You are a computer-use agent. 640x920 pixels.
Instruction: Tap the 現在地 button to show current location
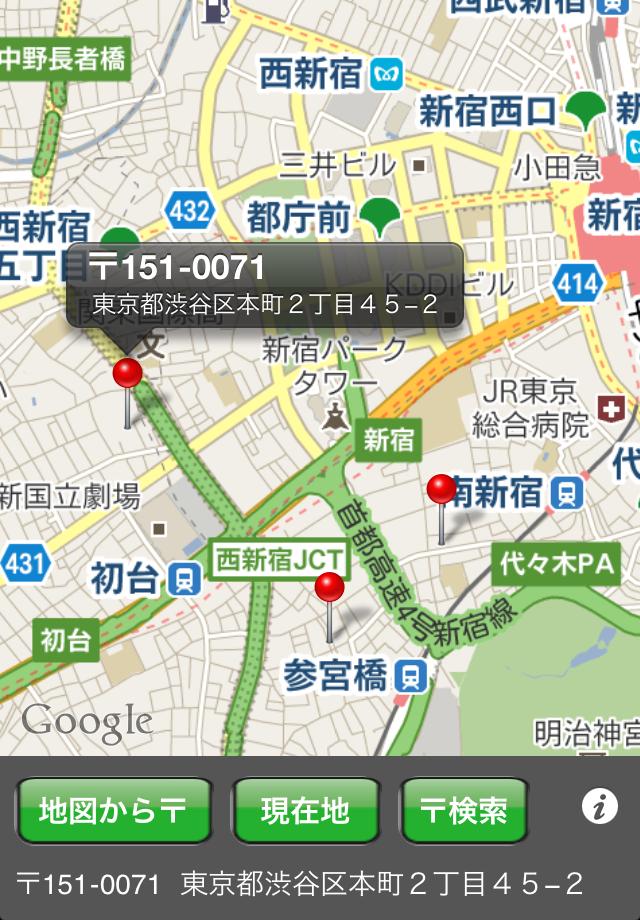coord(306,810)
